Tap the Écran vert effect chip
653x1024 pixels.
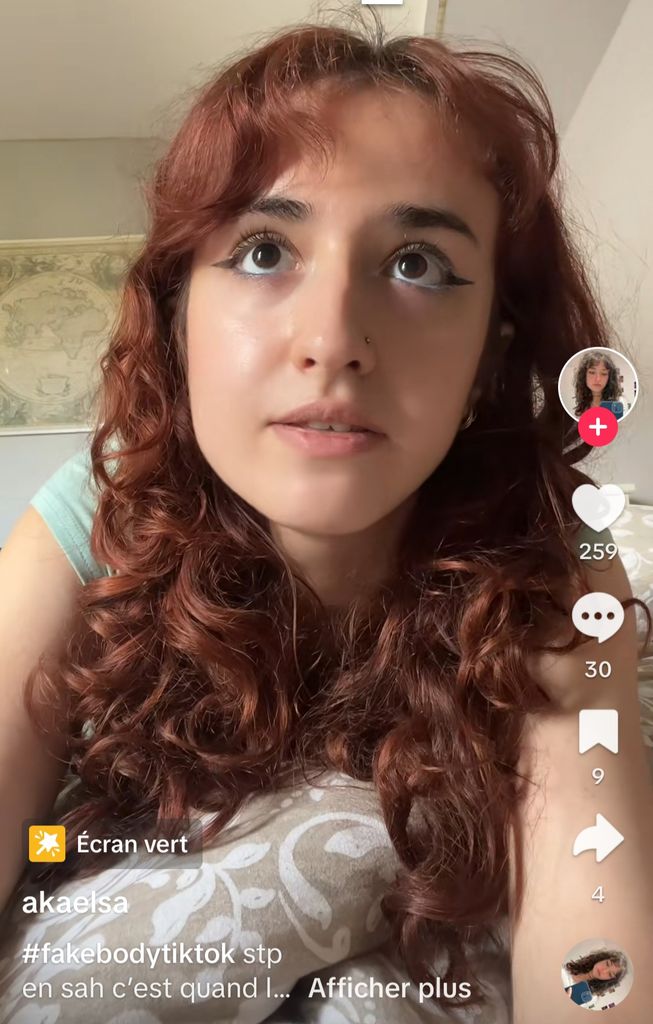point(112,844)
